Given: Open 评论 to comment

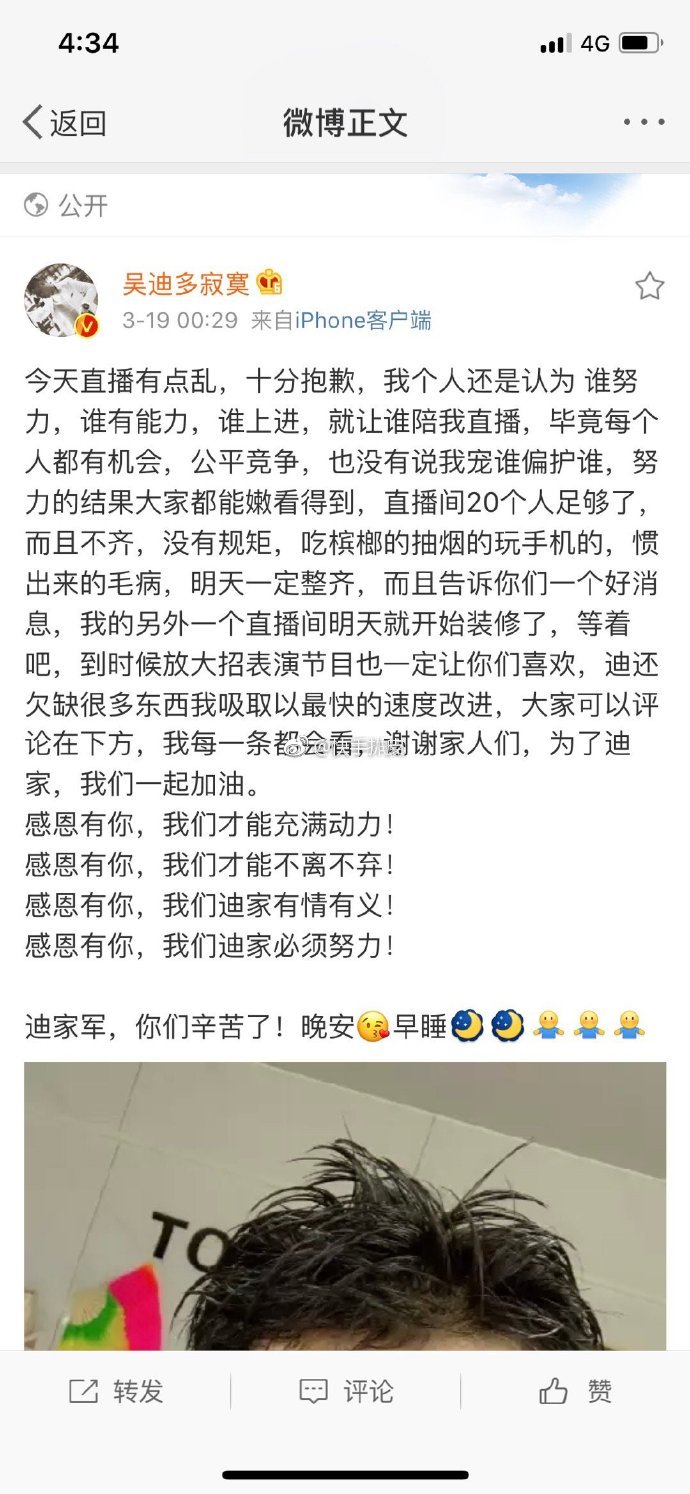Looking at the screenshot, I should point(345,1391).
